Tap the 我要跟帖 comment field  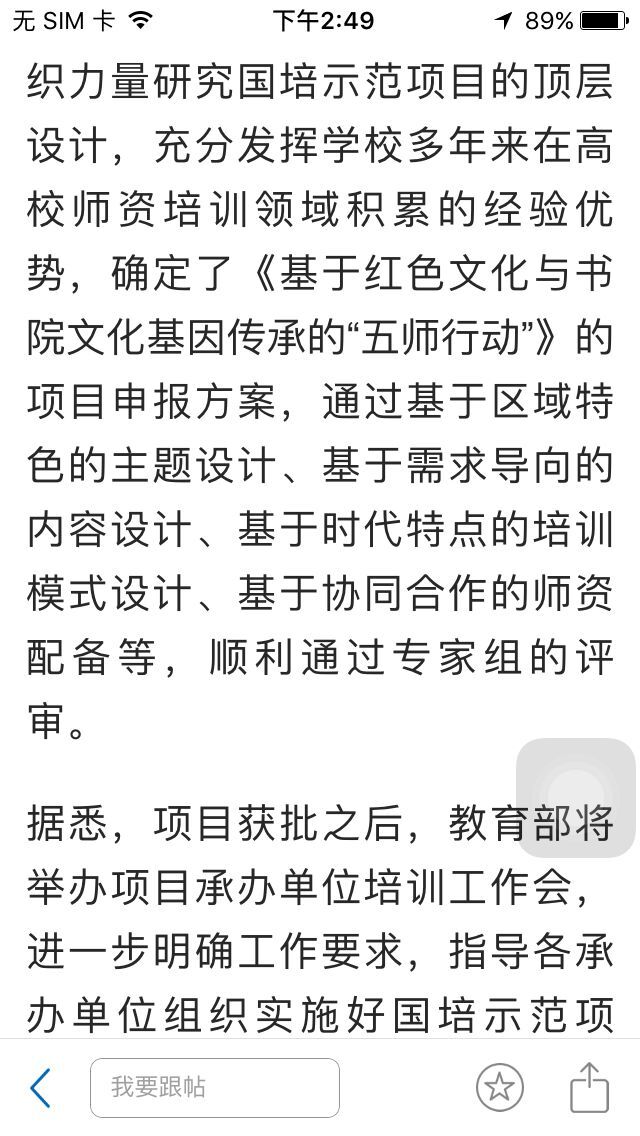(214, 1088)
